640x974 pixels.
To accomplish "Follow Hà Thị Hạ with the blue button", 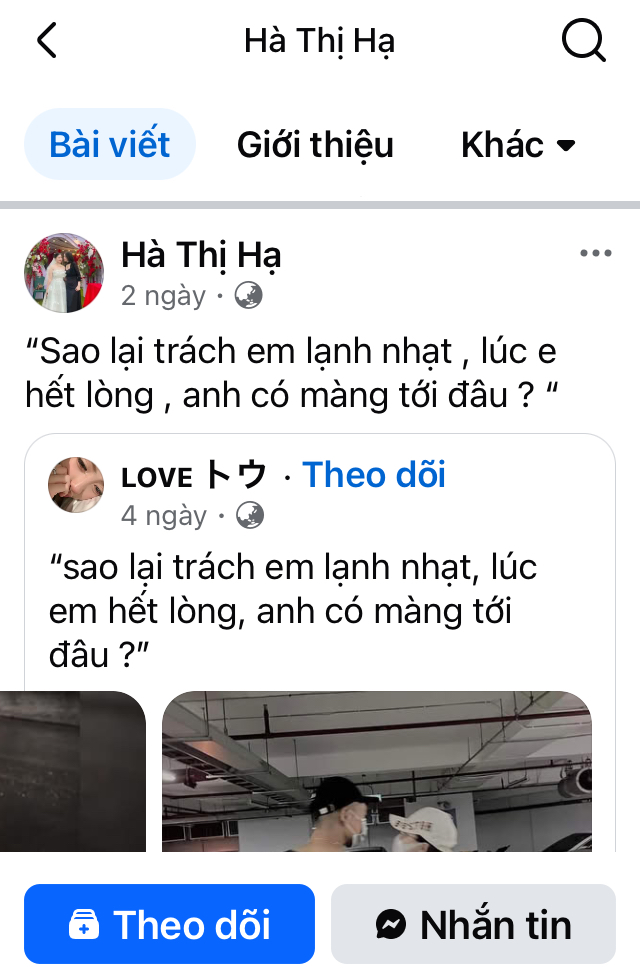I will point(169,925).
